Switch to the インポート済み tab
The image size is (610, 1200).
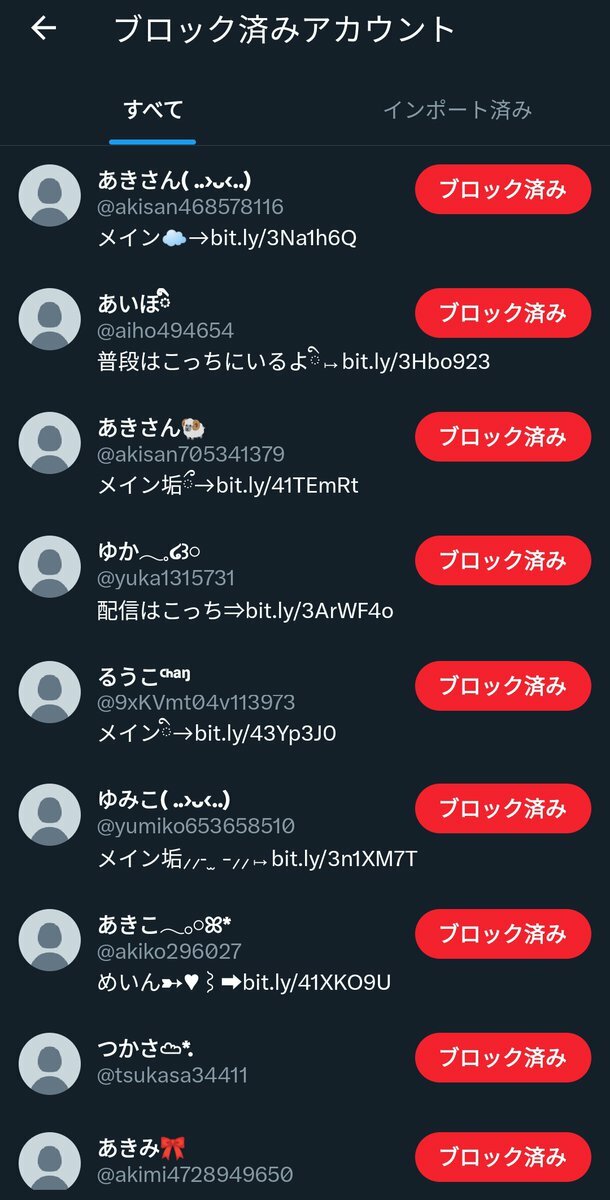(x=457, y=109)
